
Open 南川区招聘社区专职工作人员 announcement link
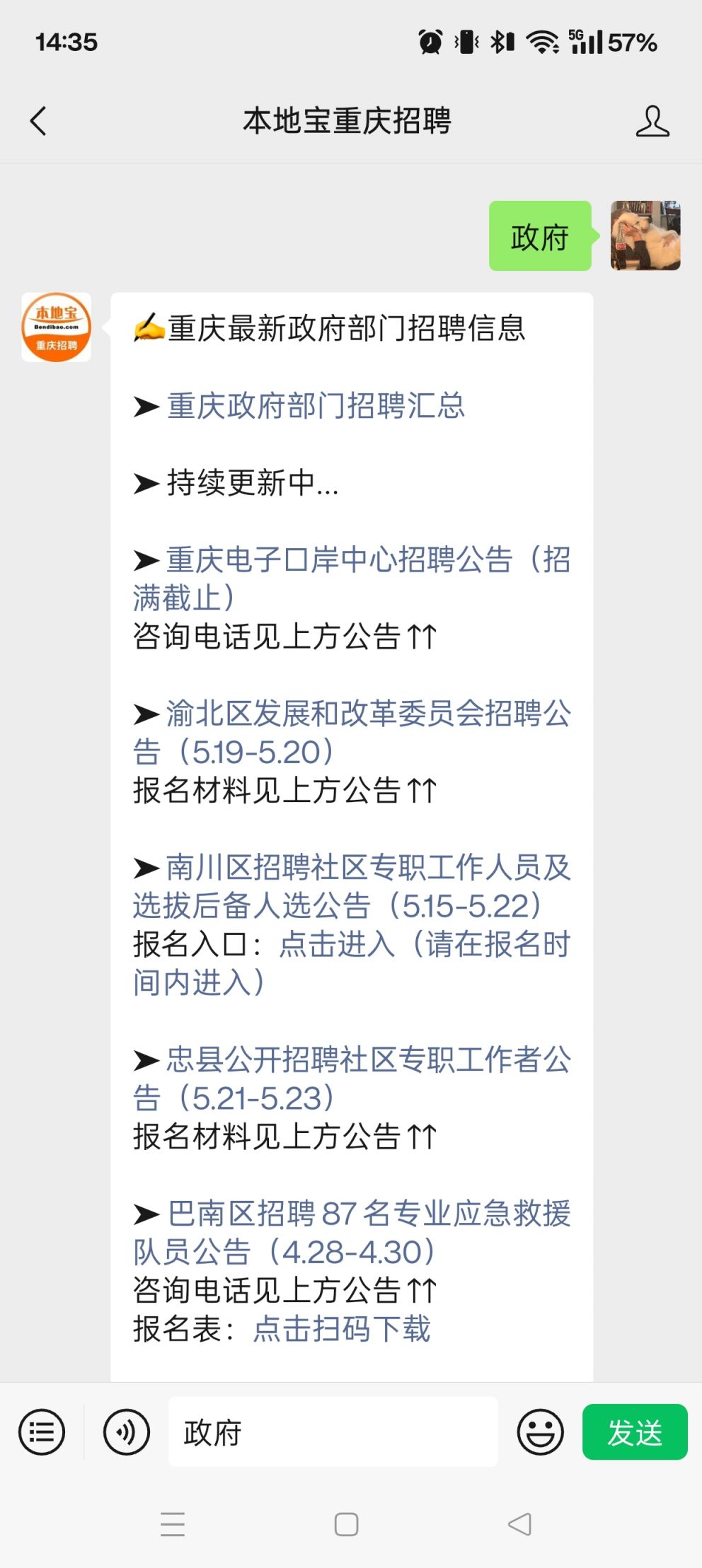tap(352, 887)
